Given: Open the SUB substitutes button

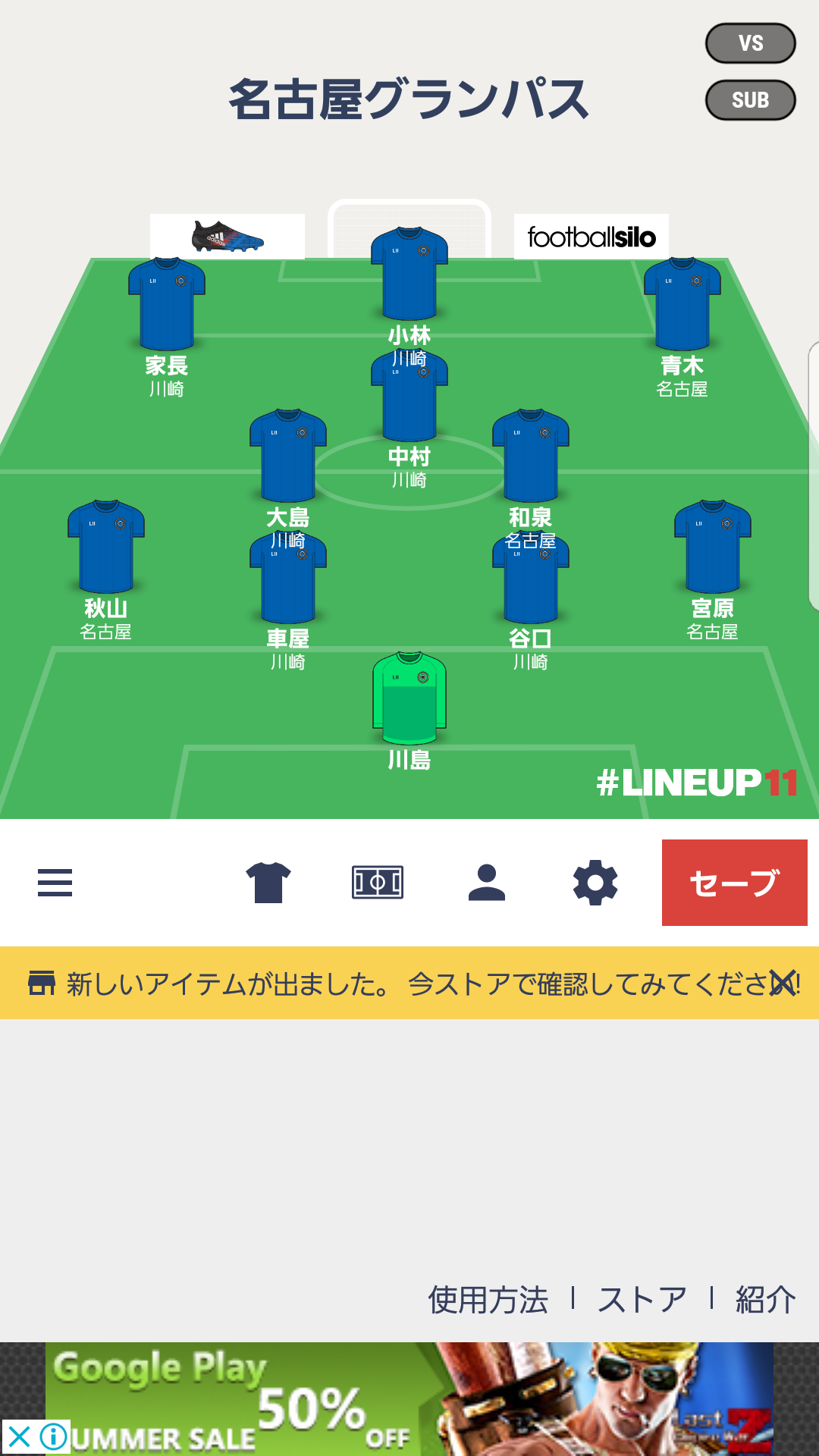Looking at the screenshot, I should pos(750,100).
